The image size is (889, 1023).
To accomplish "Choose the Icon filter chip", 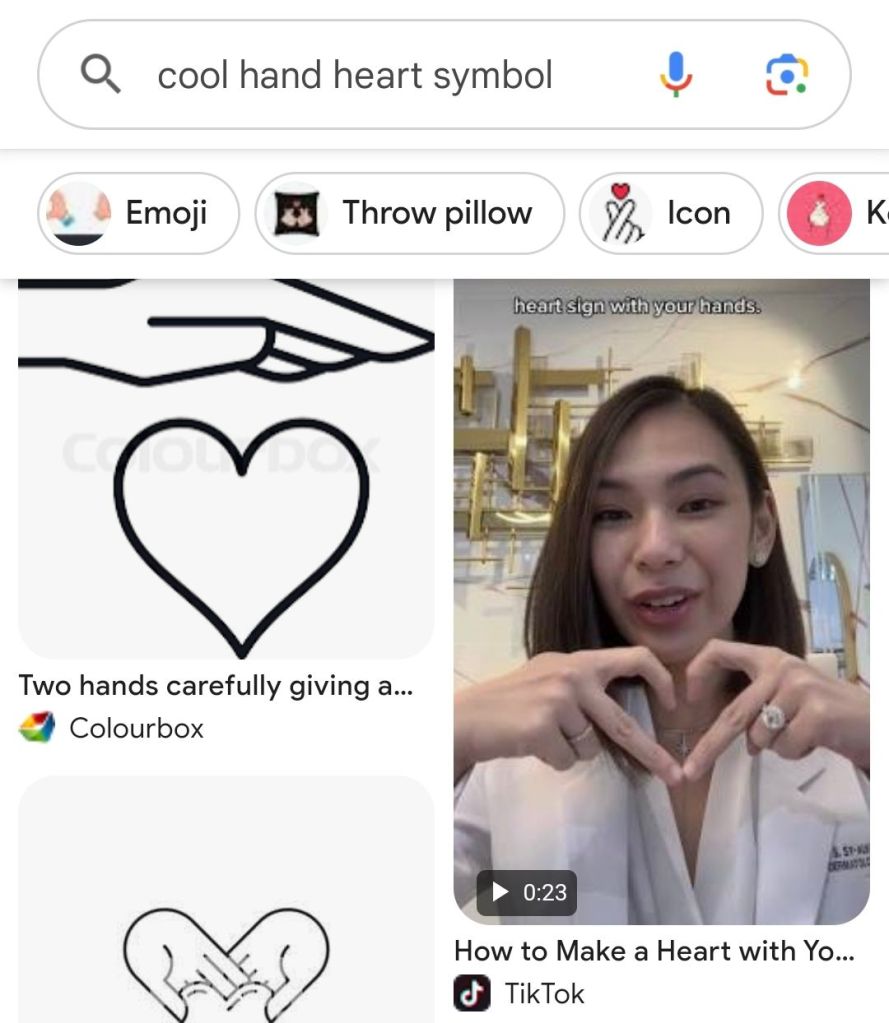I will coord(670,213).
